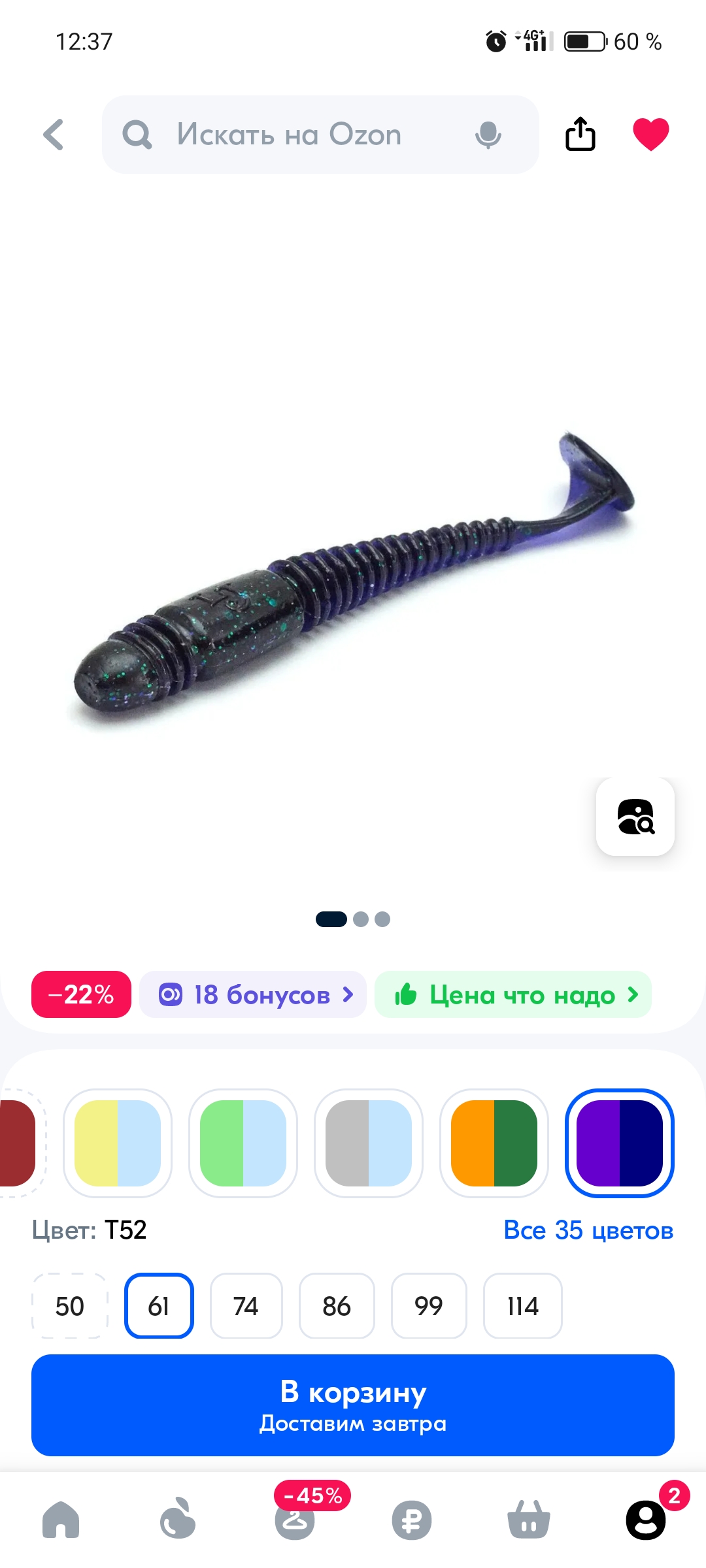706x1568 pixels.
Task: Share this product
Action: tap(580, 134)
